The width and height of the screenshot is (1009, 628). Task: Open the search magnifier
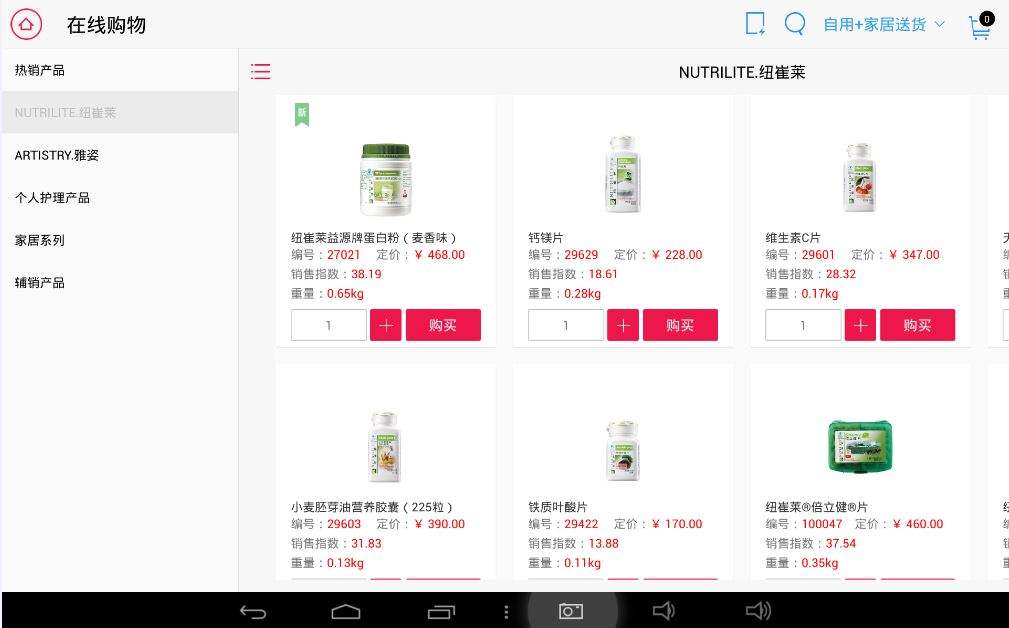coord(795,24)
